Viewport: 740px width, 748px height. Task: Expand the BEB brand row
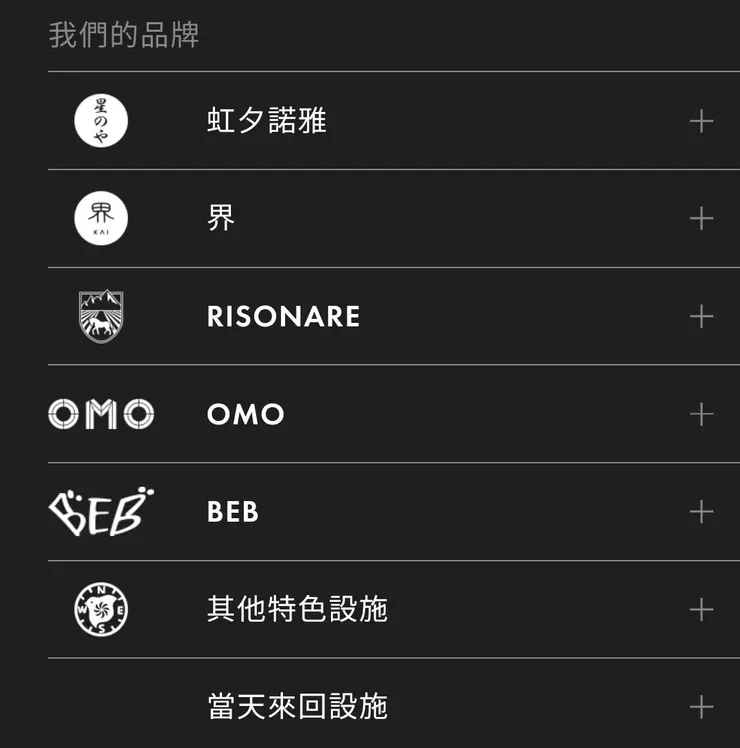pyautogui.click(x=700, y=511)
